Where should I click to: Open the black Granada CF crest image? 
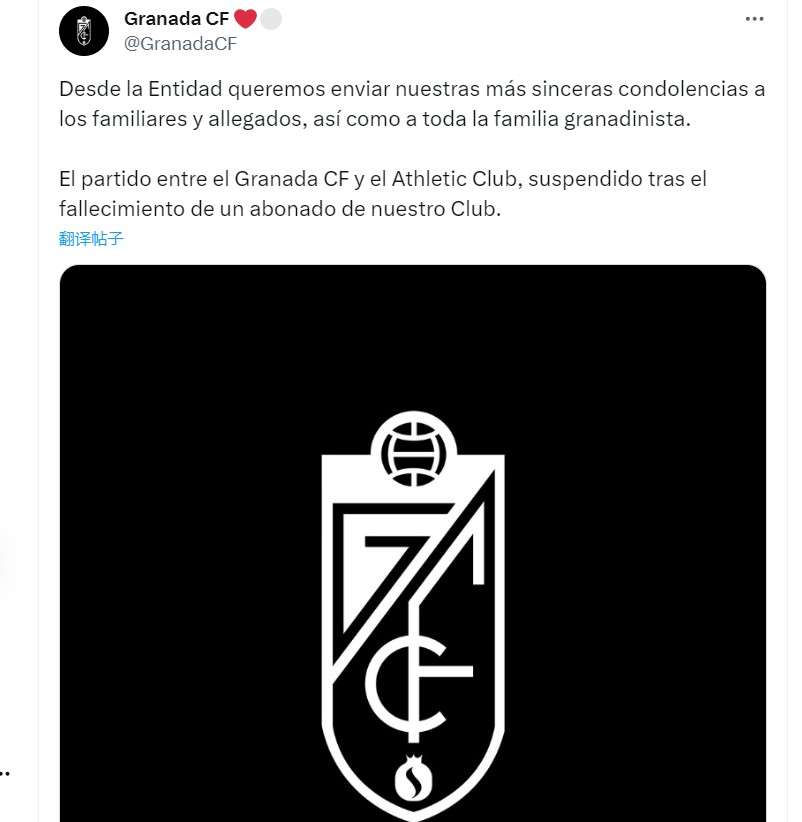pyautogui.click(x=412, y=560)
